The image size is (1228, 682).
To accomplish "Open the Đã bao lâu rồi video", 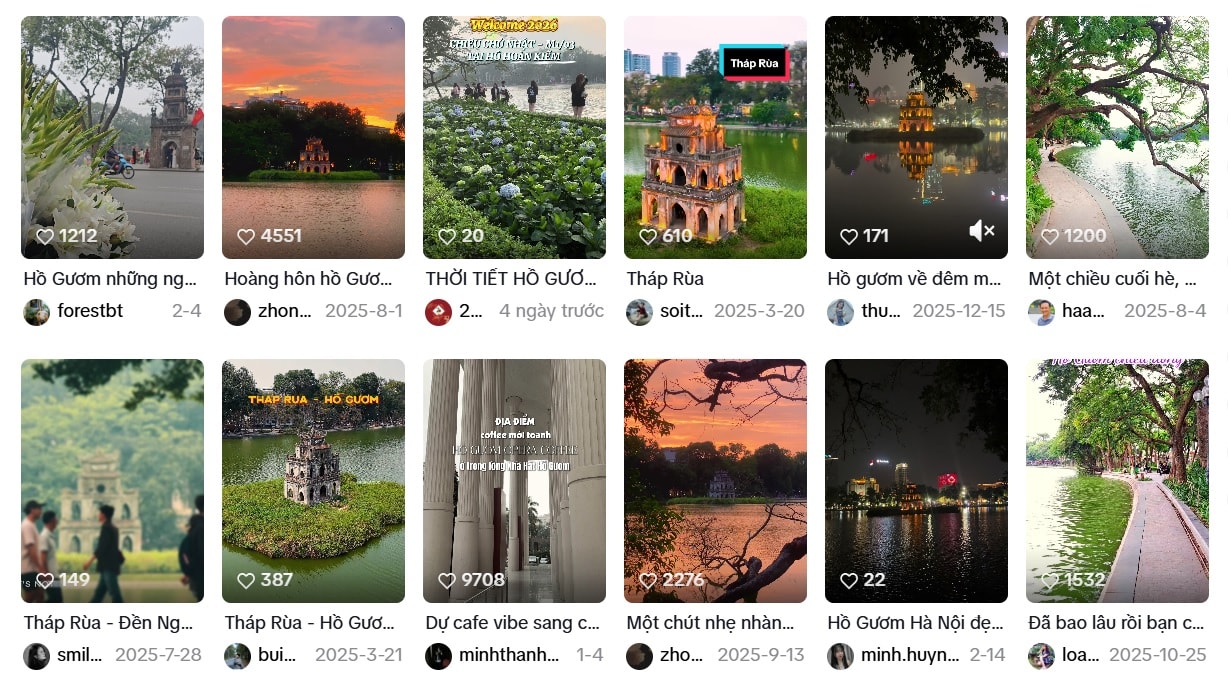I will pos(1117,480).
